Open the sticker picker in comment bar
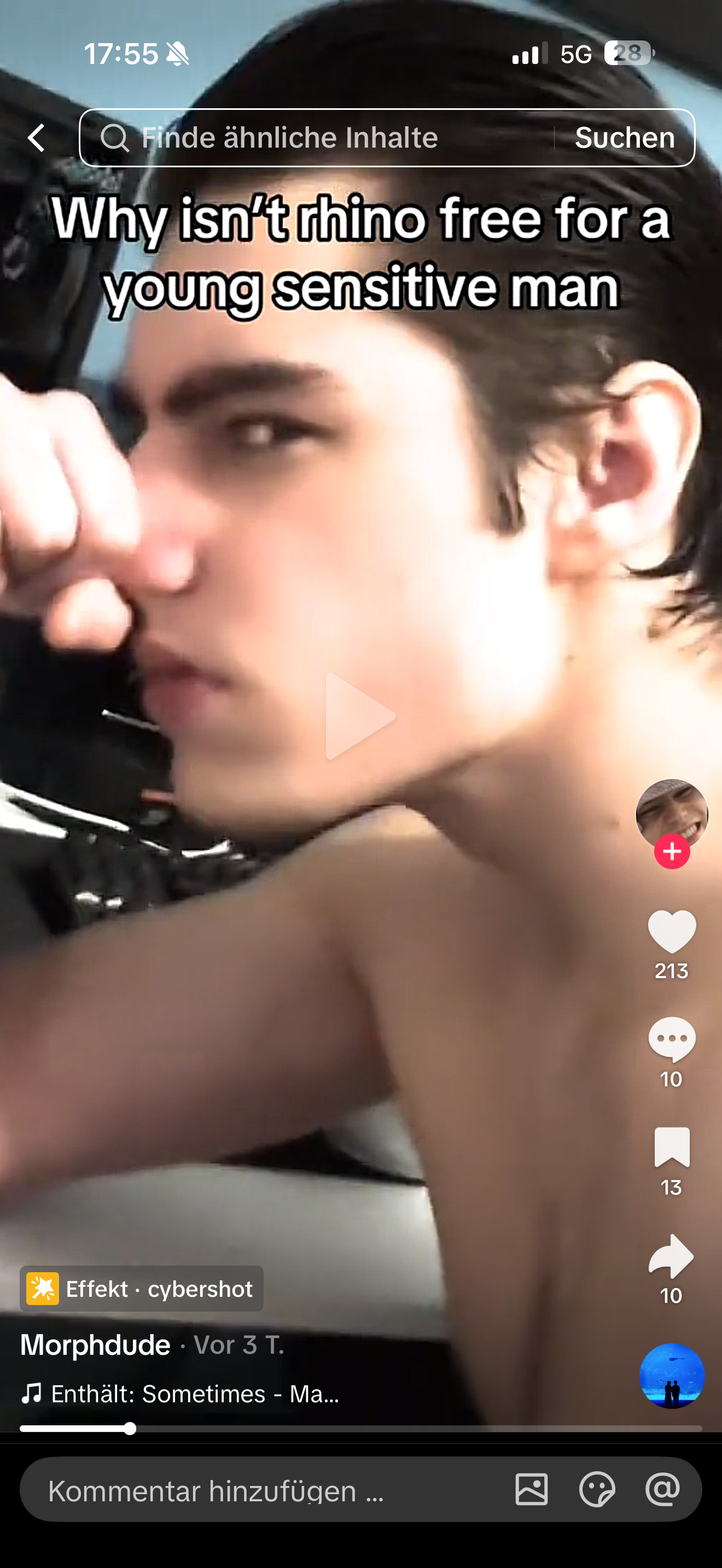Screen dimensions: 722x1568 (x=597, y=1489)
